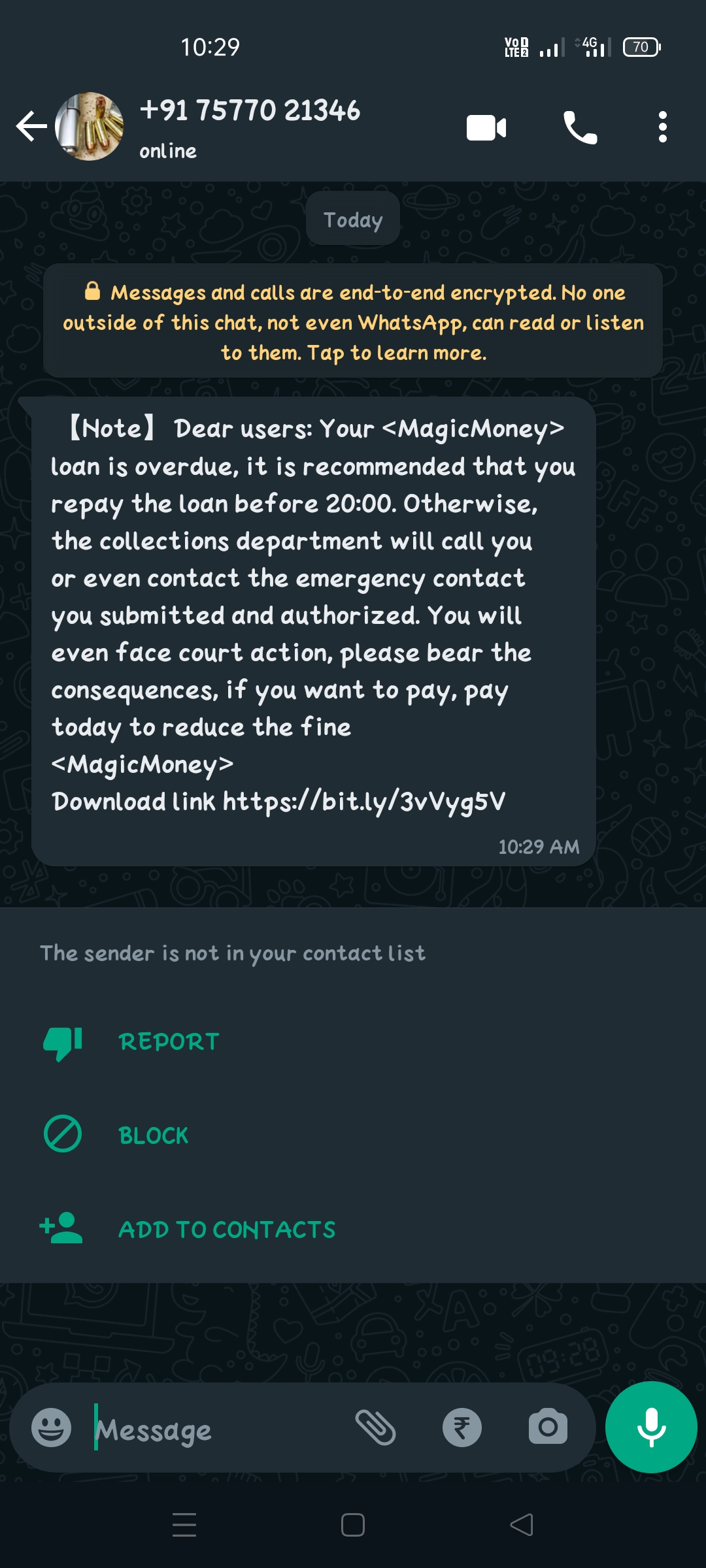Report this sender
This screenshot has width=706, height=1568.
169,1041
